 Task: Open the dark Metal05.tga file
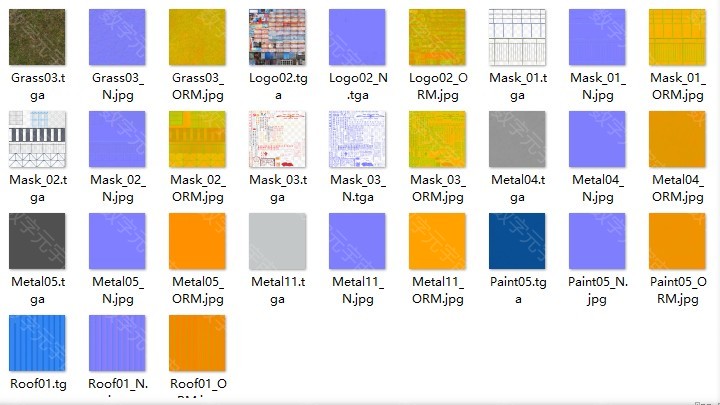[x=38, y=242]
